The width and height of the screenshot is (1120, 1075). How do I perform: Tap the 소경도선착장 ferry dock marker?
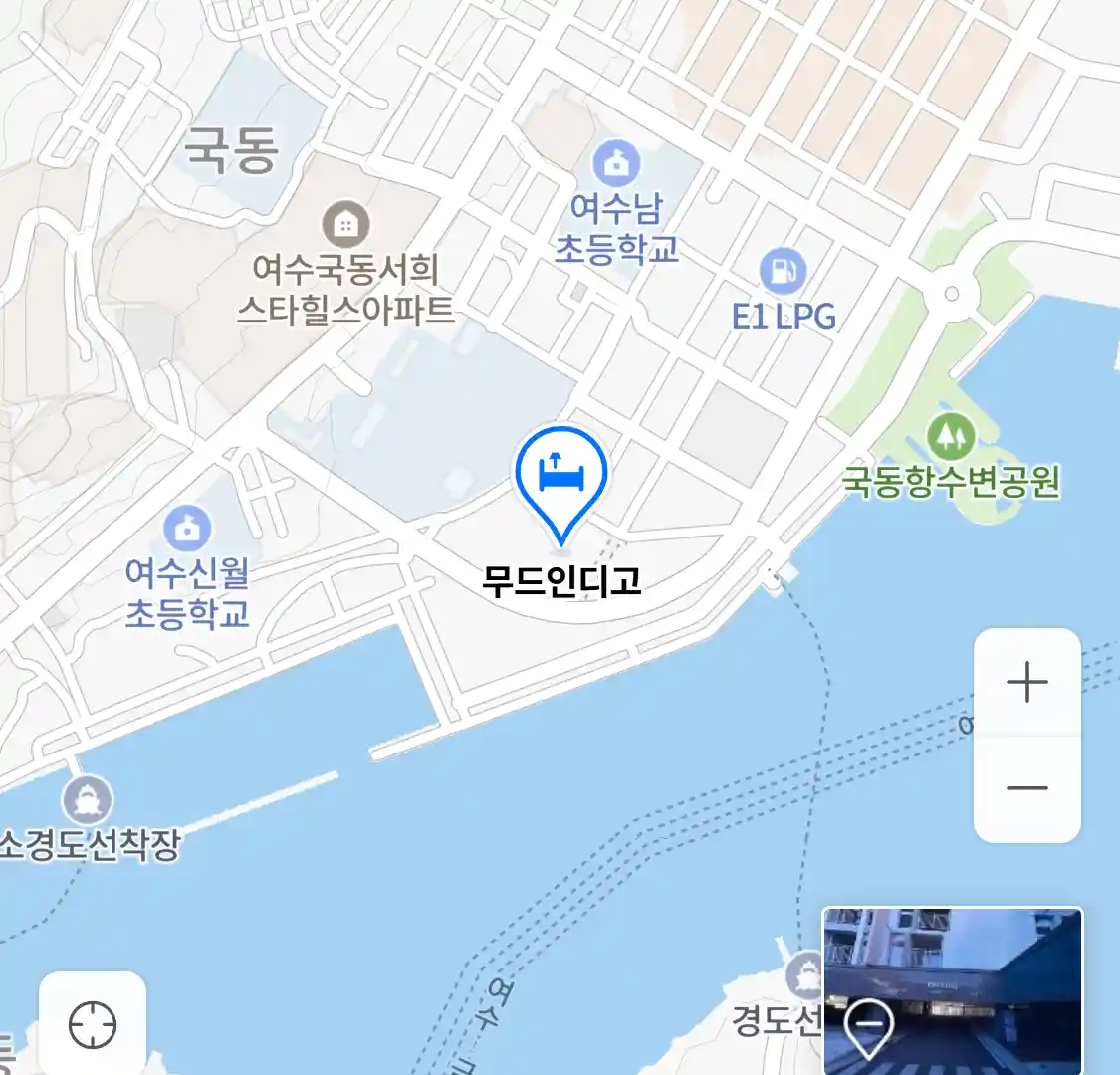[87, 801]
